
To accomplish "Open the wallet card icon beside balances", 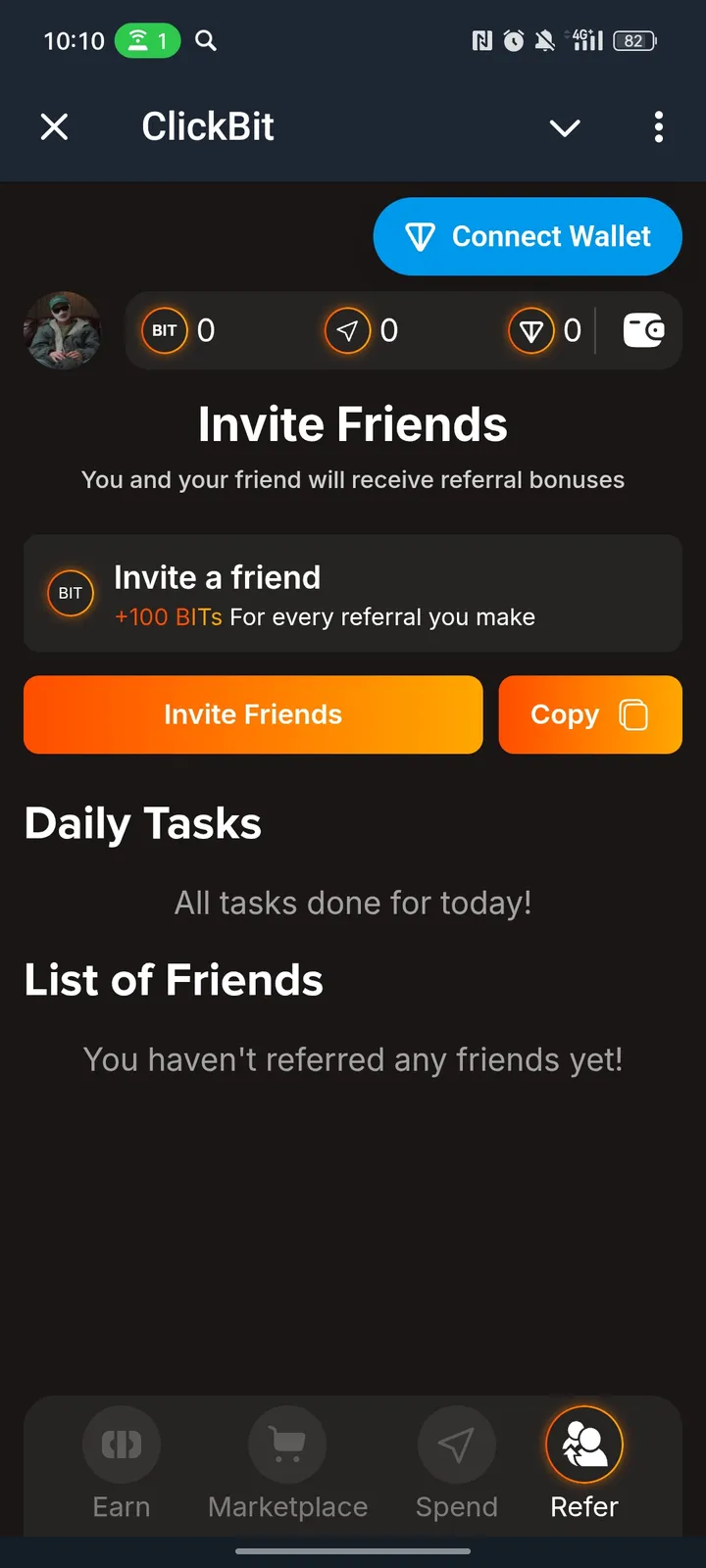I will [642, 330].
